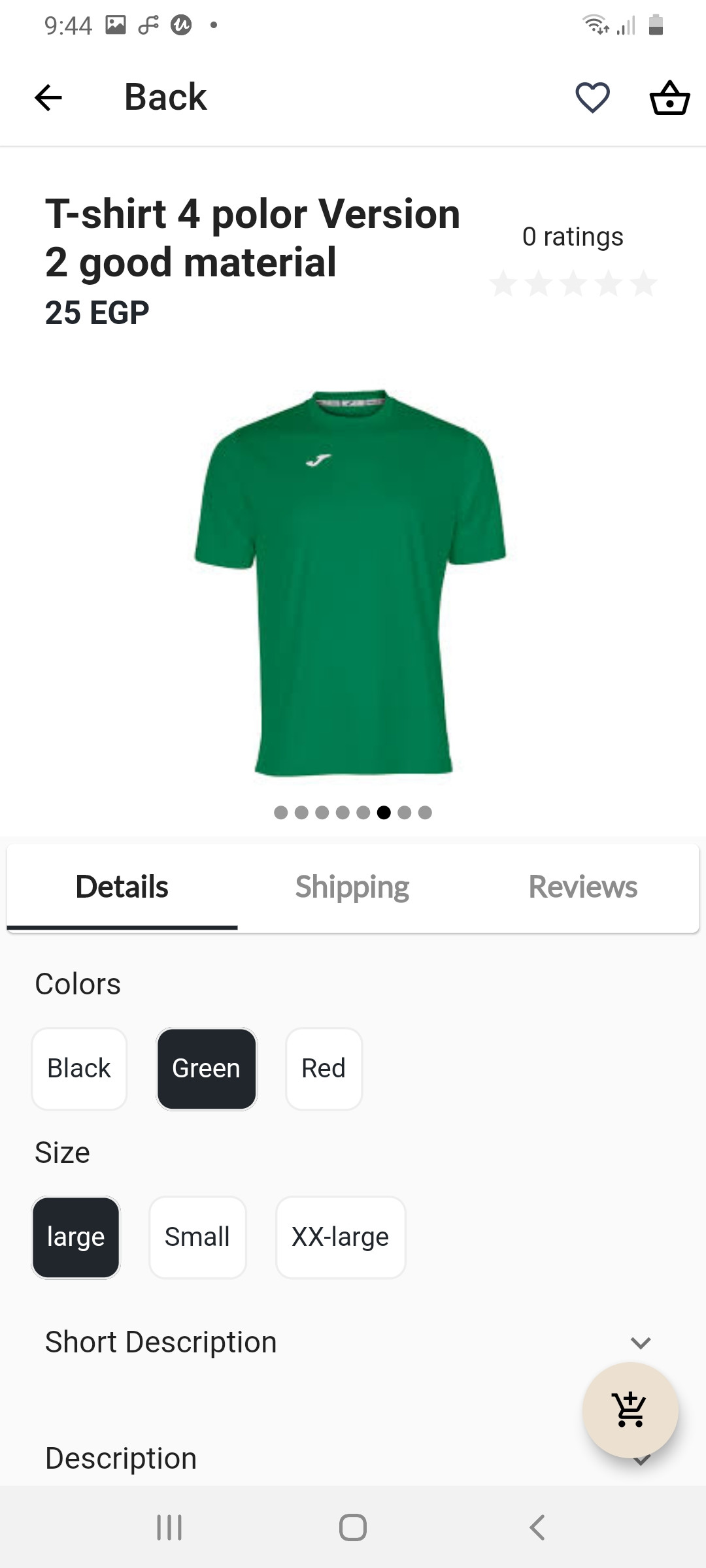The width and height of the screenshot is (706, 1568).
Task: Tap the back arrow icon
Action: tap(48, 98)
